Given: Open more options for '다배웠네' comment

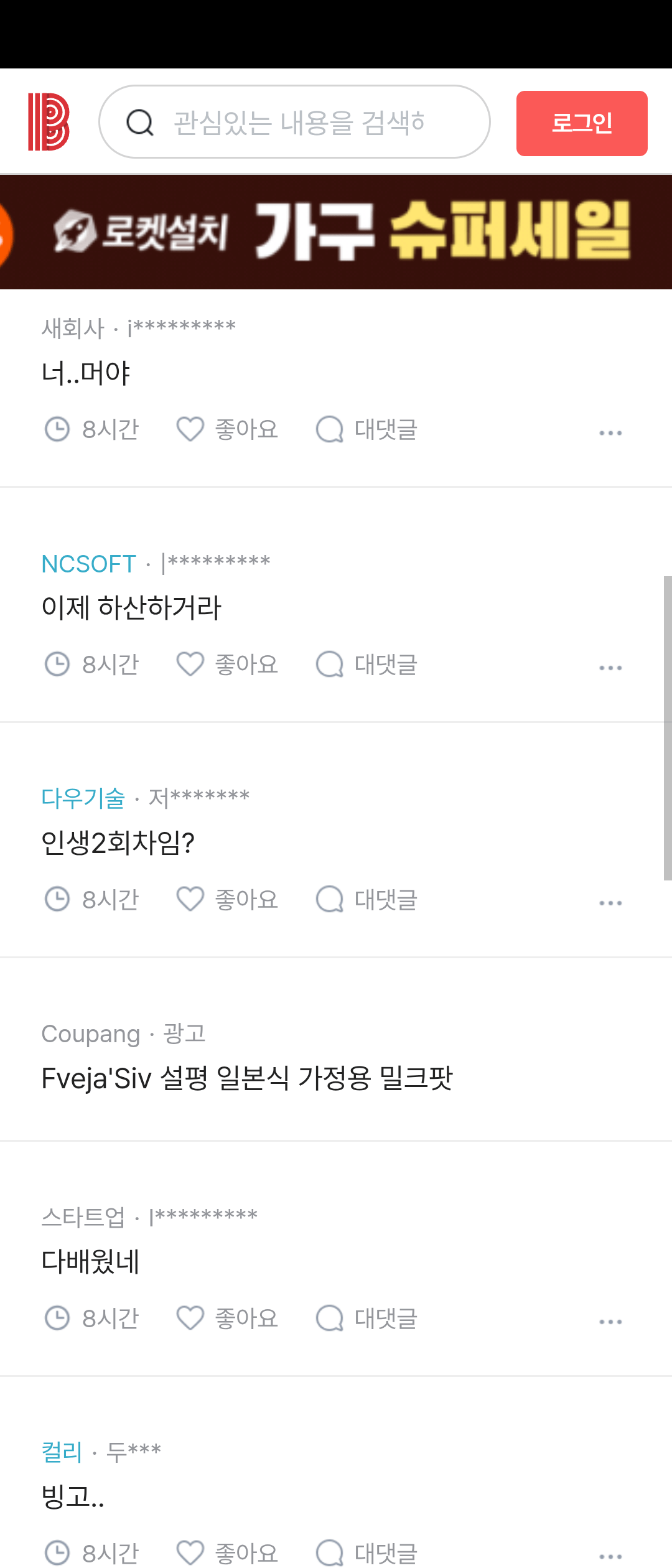Looking at the screenshot, I should pyautogui.click(x=610, y=1322).
